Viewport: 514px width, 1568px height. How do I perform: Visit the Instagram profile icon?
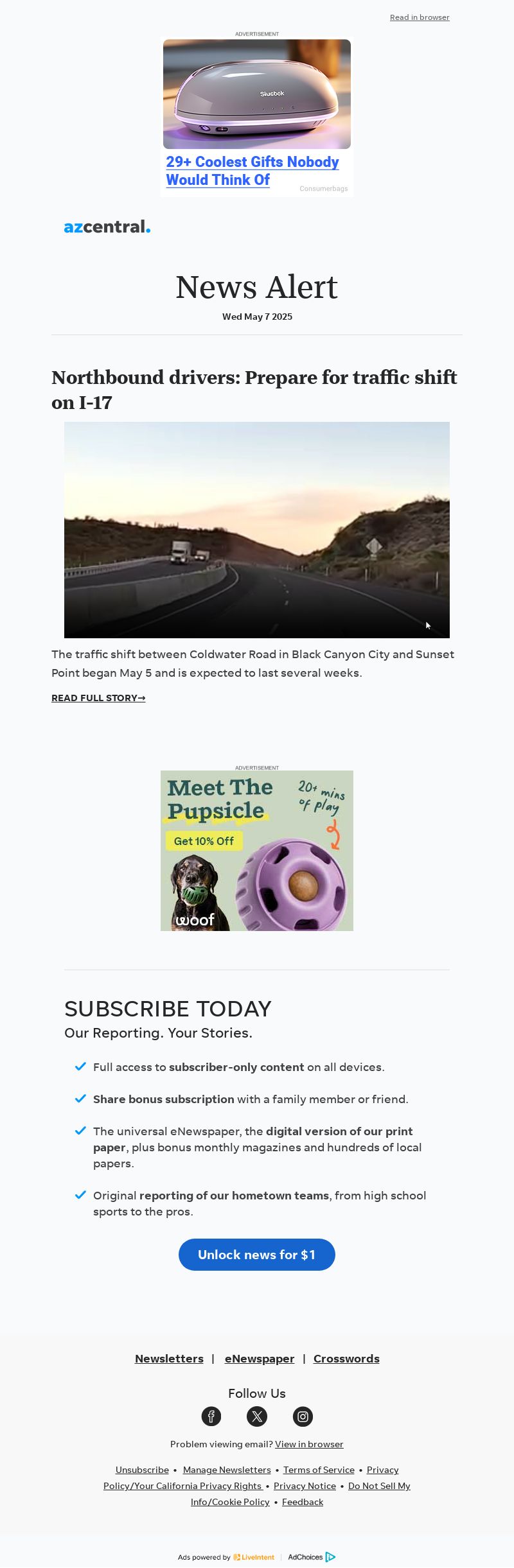point(303,1416)
